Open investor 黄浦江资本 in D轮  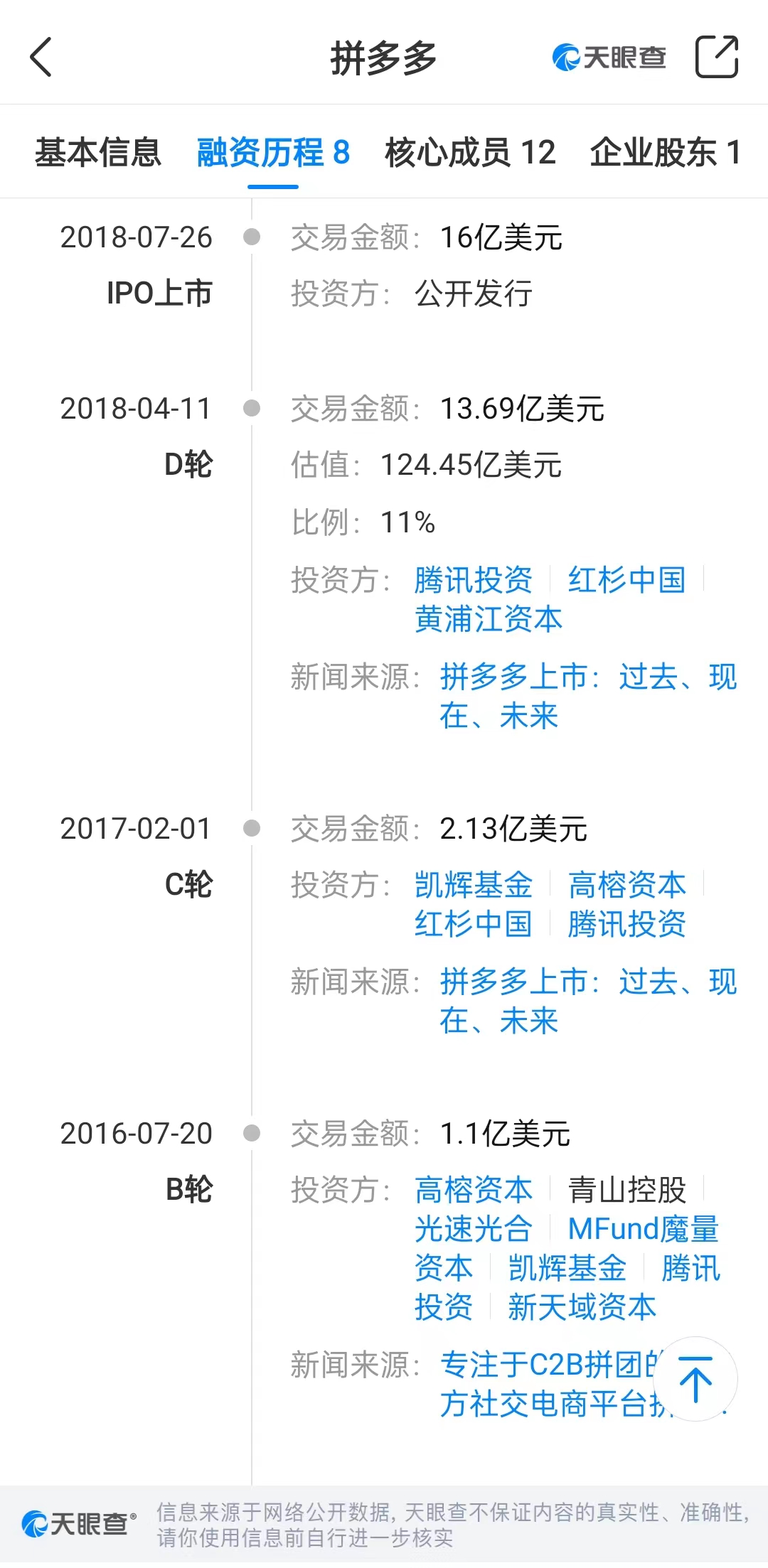coord(489,619)
